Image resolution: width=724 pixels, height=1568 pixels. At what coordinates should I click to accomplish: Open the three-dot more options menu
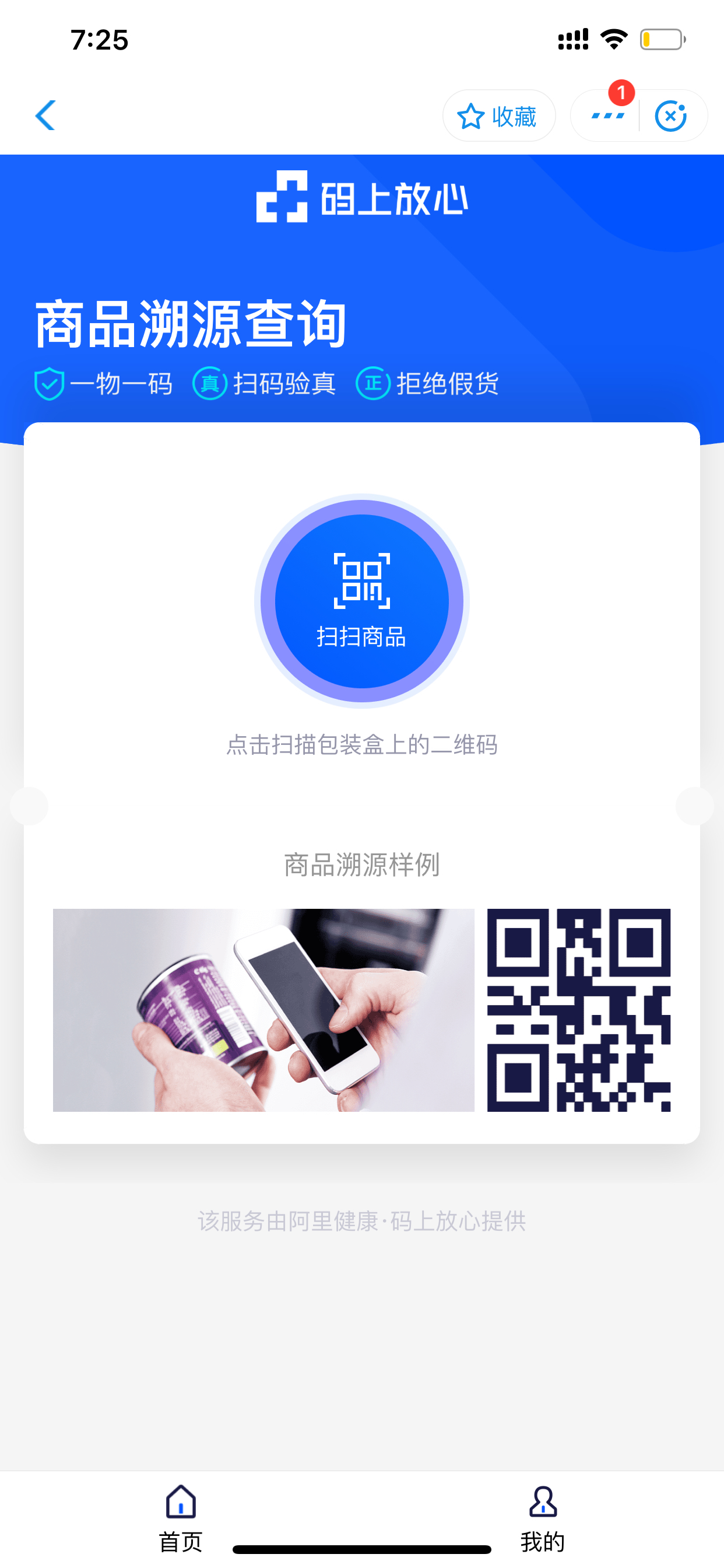tap(607, 116)
